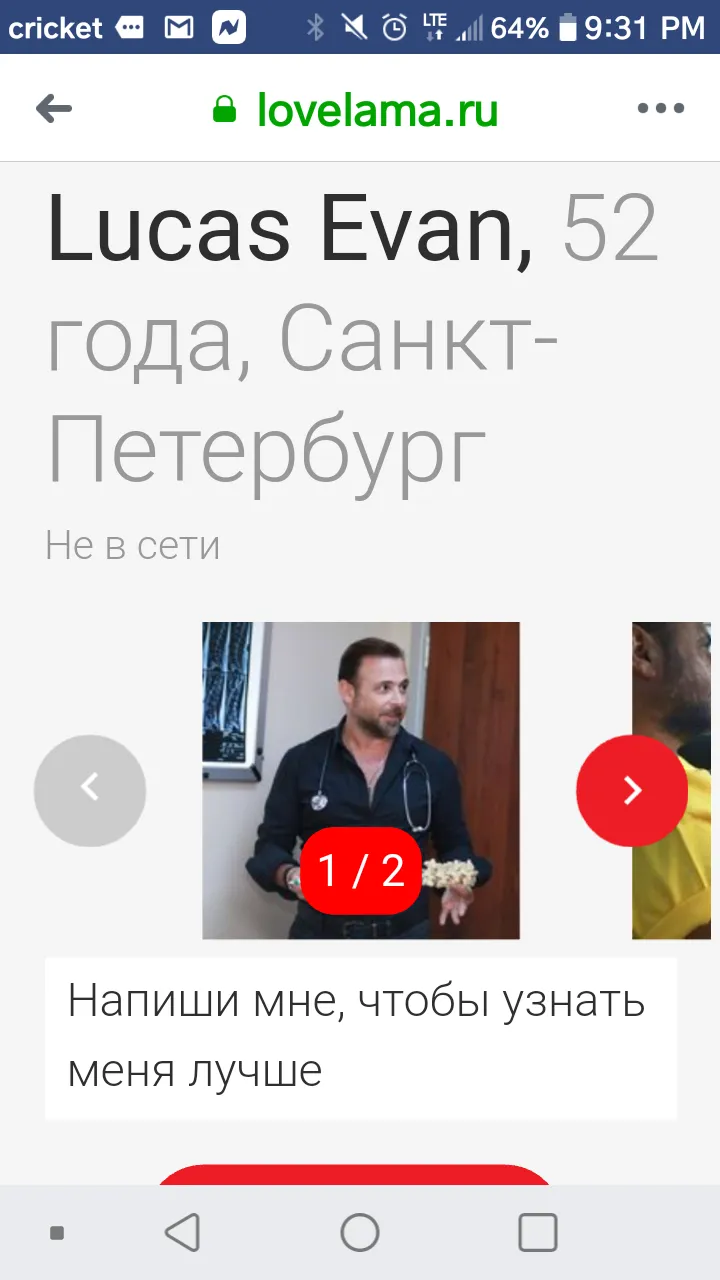This screenshot has width=720, height=1280.
Task: Tap the lovelama.ru address bar
Action: (x=356, y=109)
